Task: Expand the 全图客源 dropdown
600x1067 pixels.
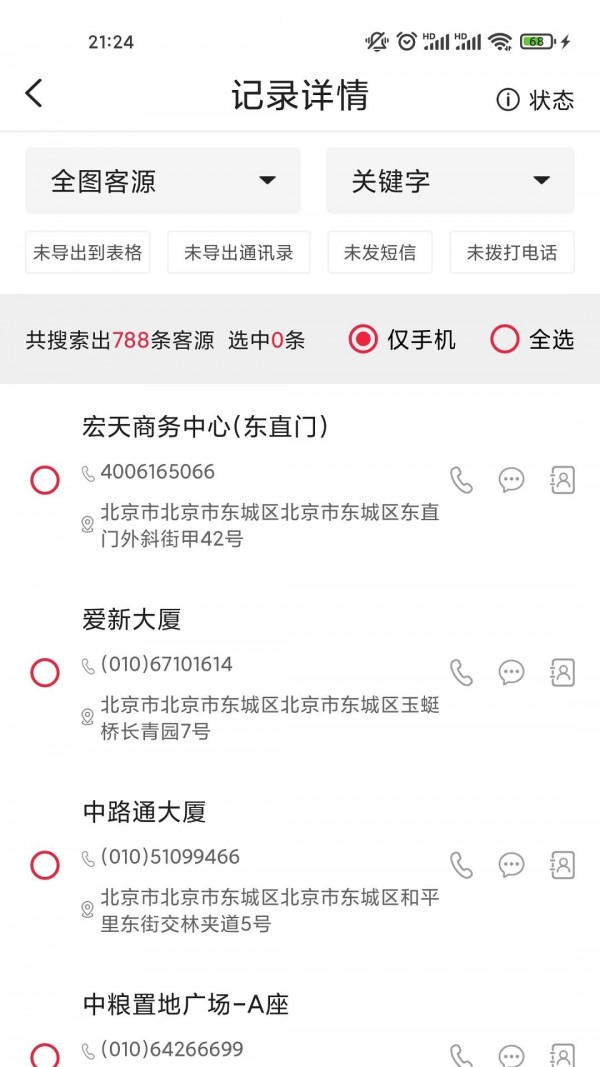Action: point(163,181)
